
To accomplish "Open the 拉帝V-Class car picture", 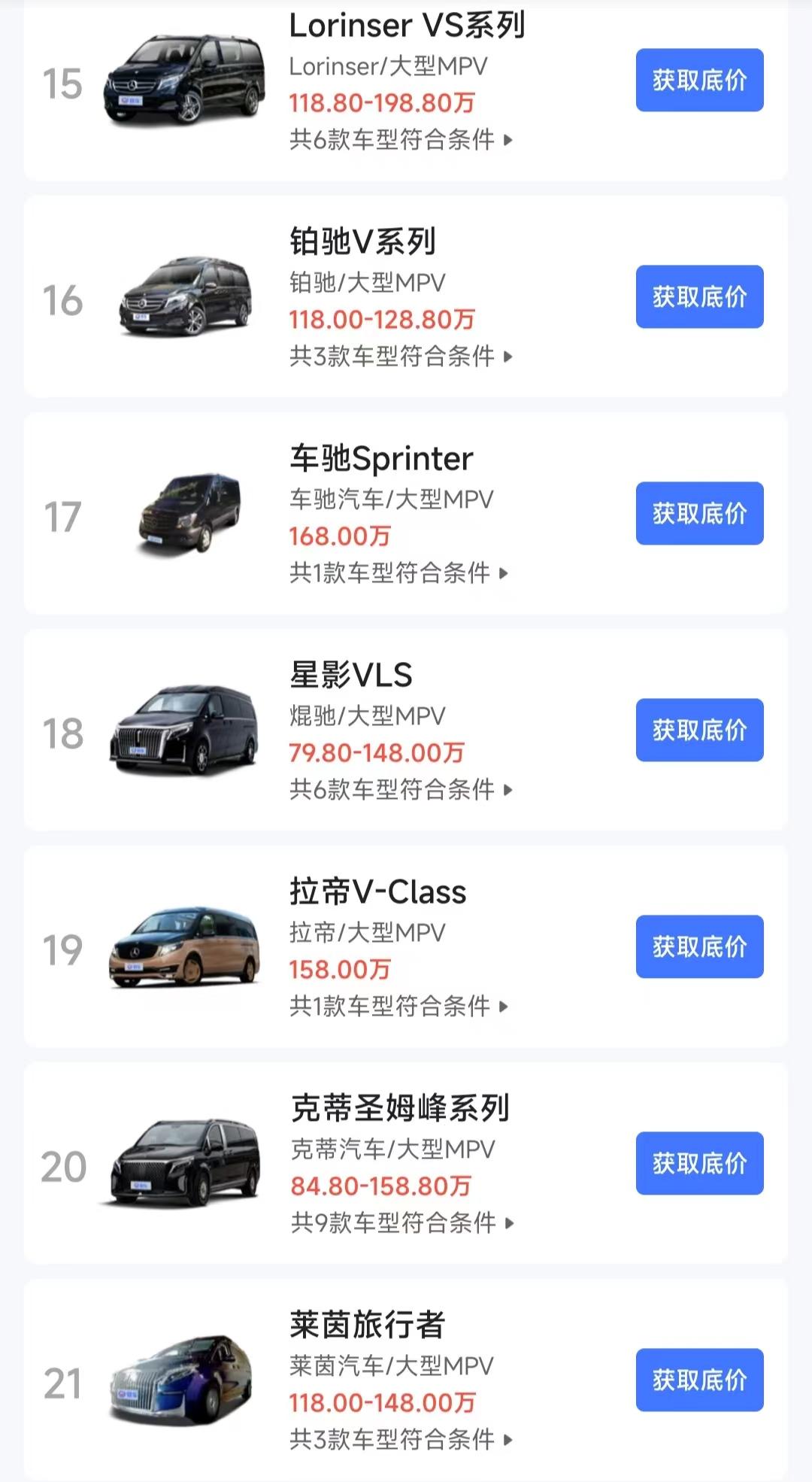I will click(x=184, y=948).
